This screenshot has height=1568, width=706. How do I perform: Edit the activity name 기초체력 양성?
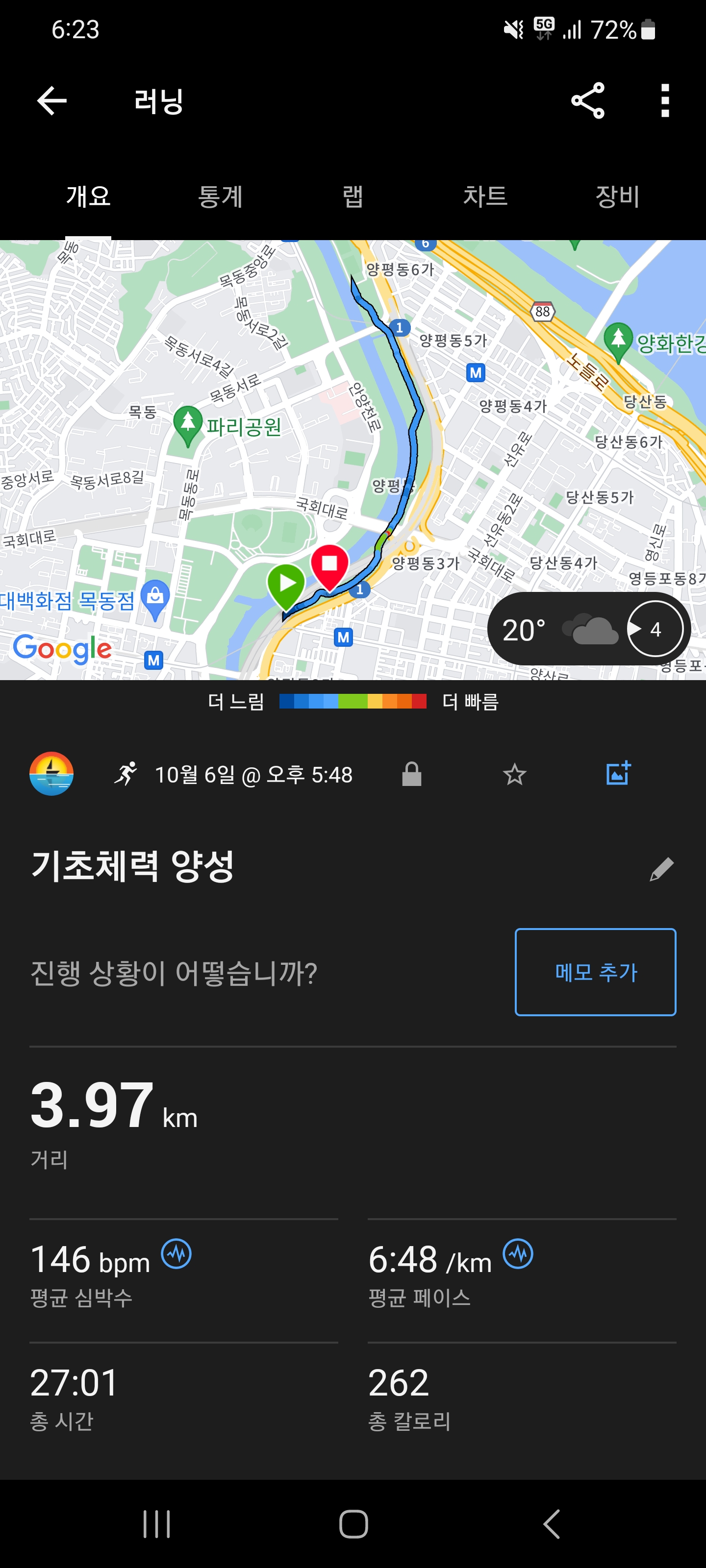[x=661, y=869]
